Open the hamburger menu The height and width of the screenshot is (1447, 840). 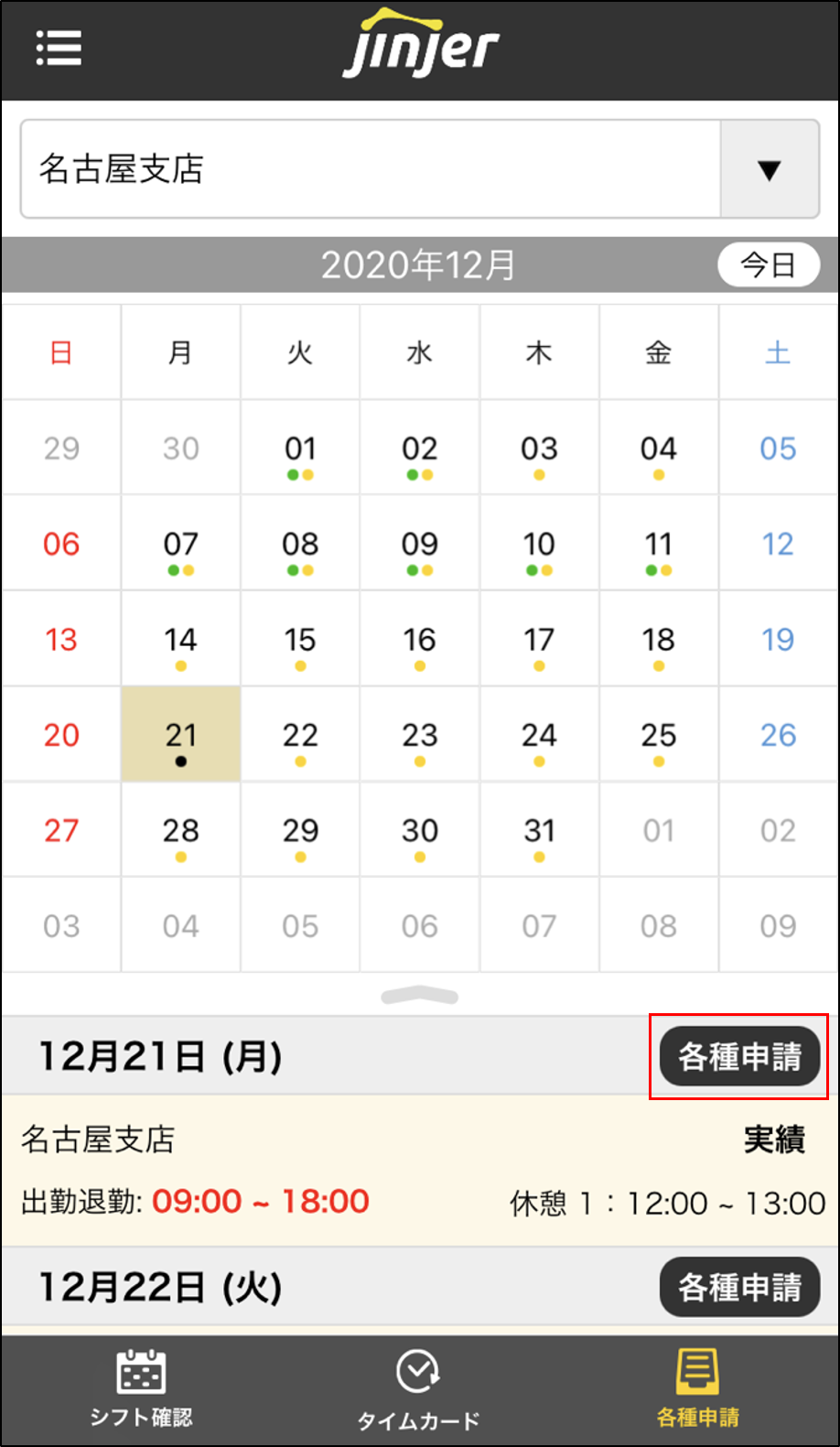coord(59,48)
